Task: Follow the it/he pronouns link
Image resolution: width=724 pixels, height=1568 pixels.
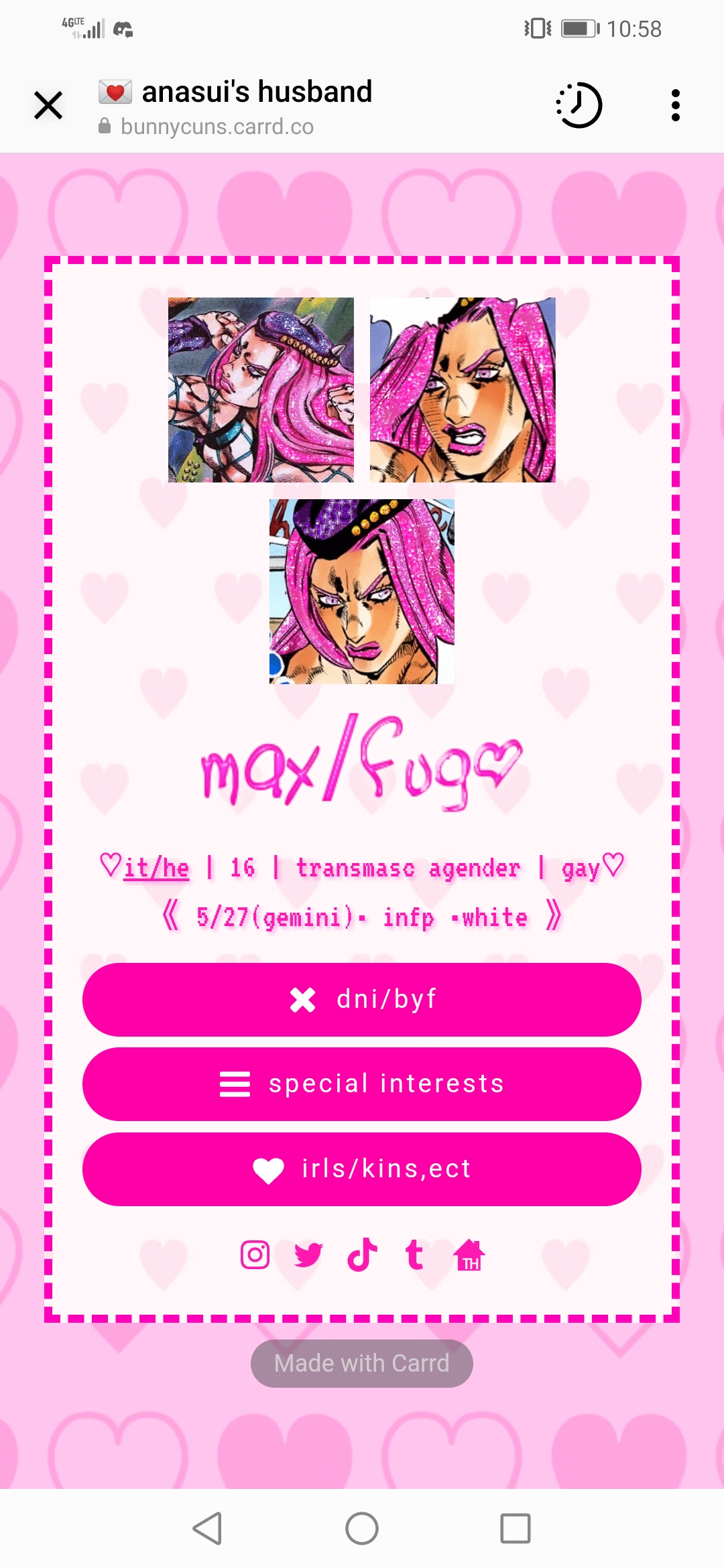Action: (156, 868)
